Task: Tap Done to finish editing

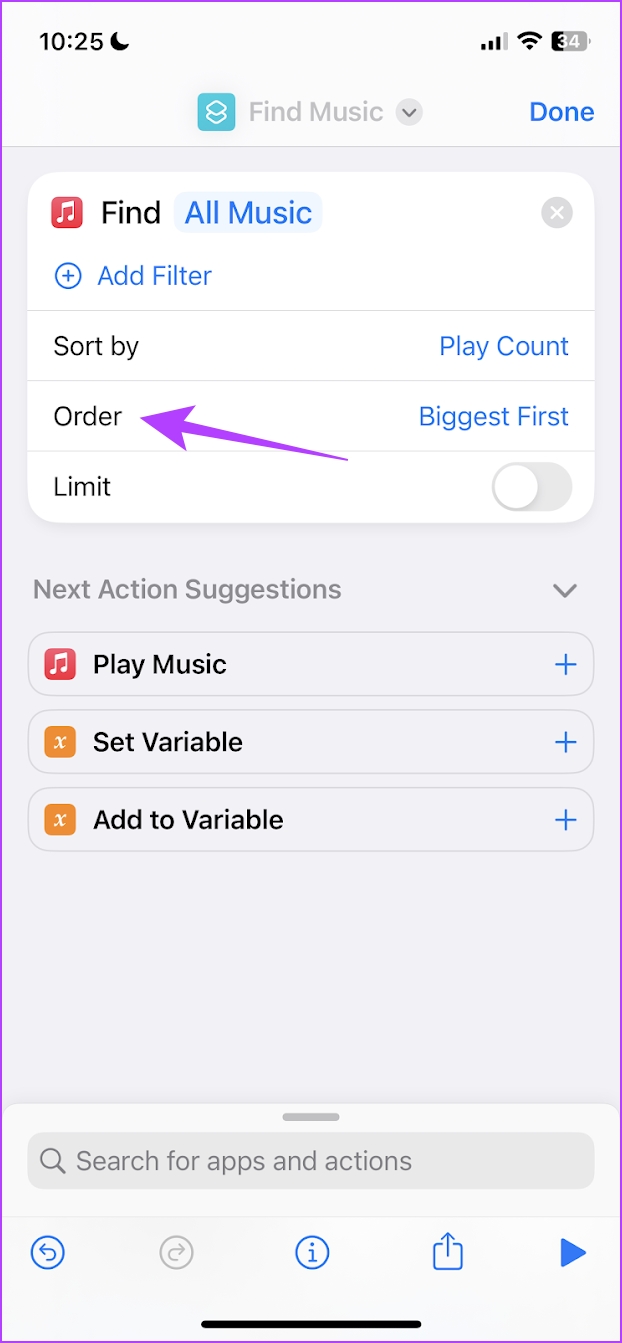Action: 561,112
